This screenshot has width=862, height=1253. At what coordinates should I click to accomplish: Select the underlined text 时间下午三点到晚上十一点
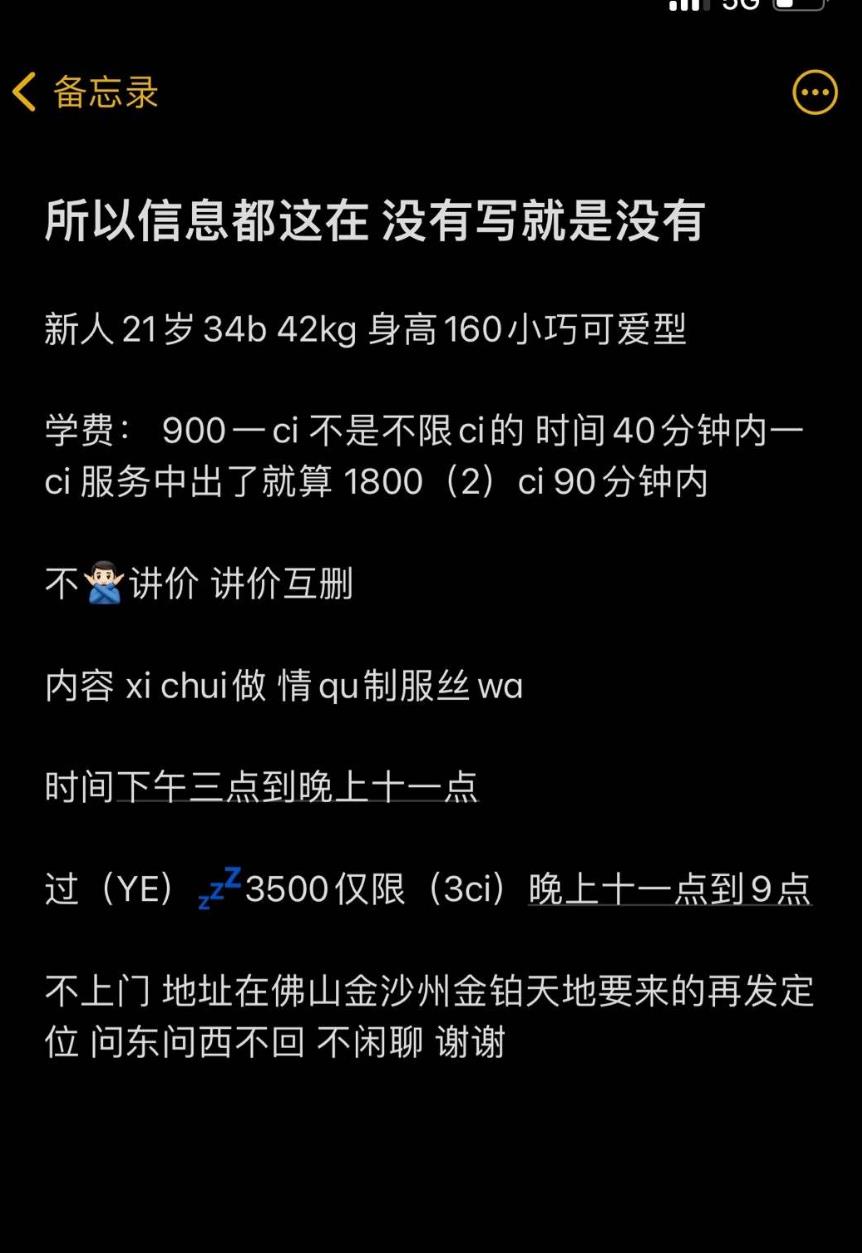260,786
